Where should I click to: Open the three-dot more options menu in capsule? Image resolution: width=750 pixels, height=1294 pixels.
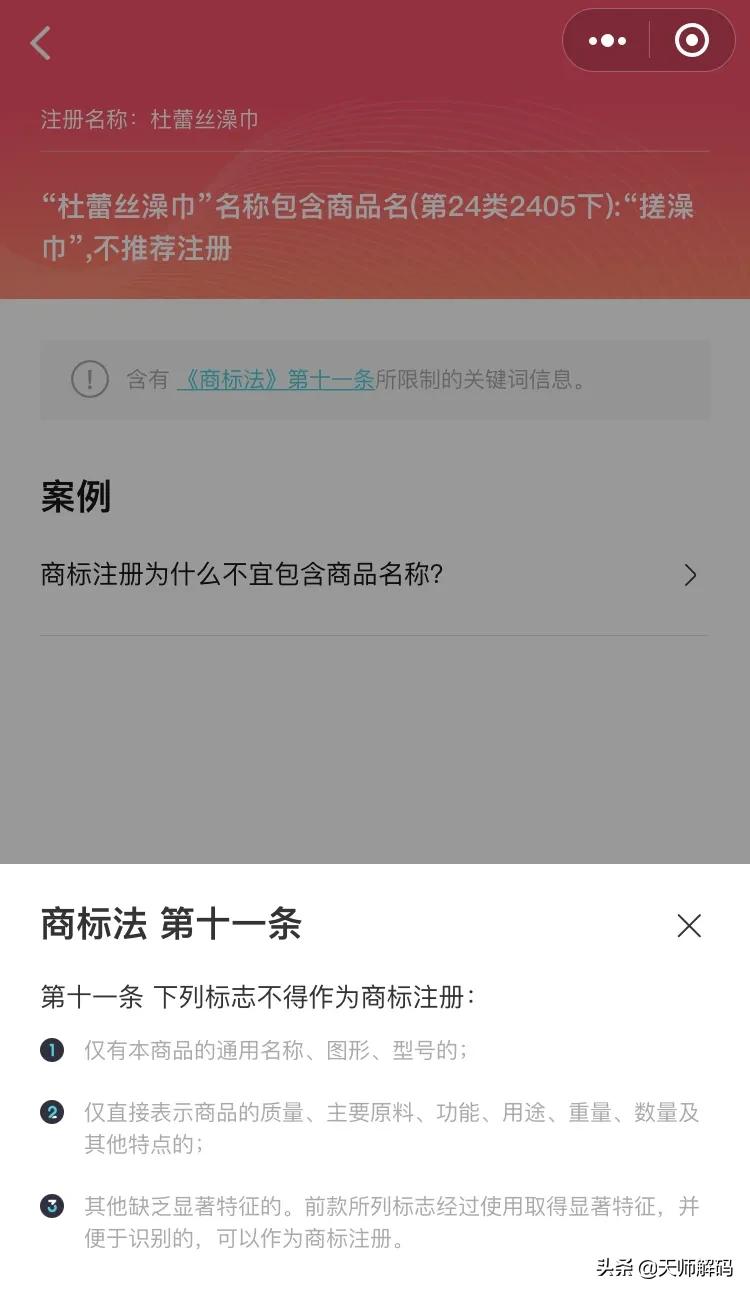pos(607,40)
